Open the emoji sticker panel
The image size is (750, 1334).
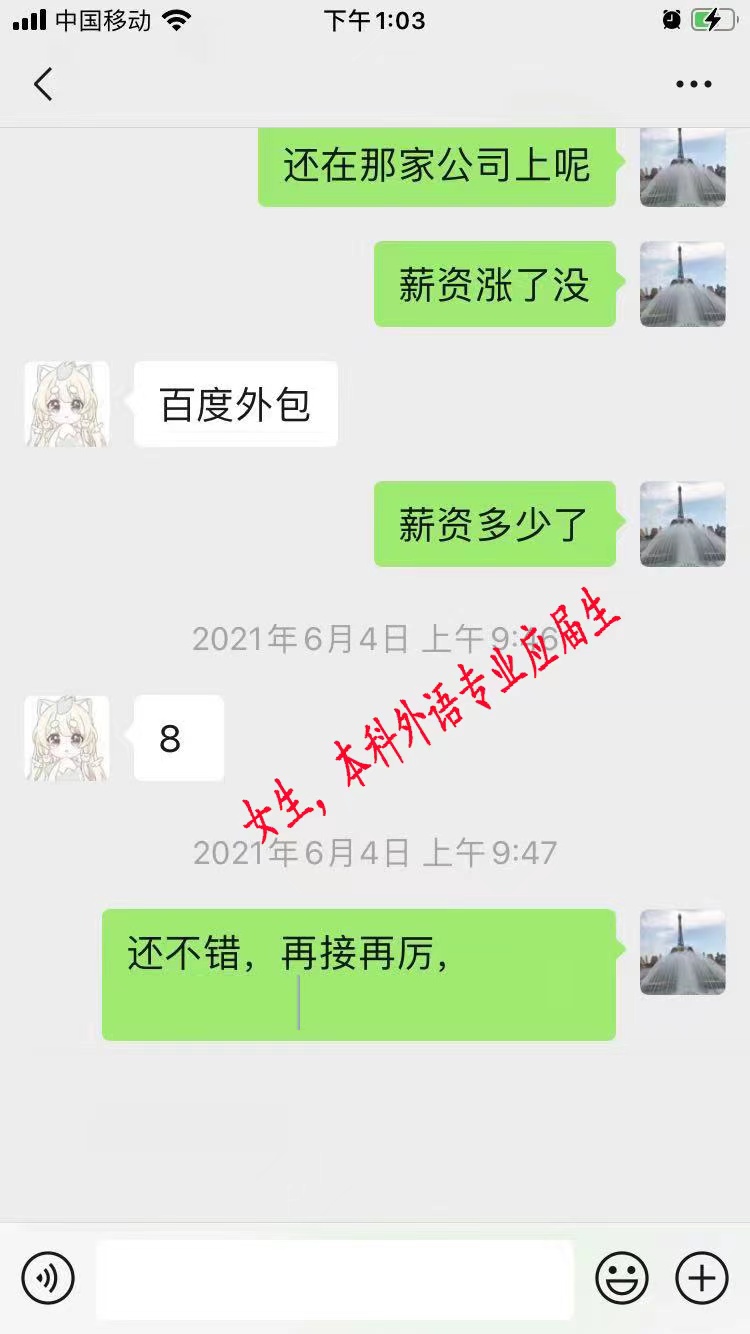(622, 1278)
